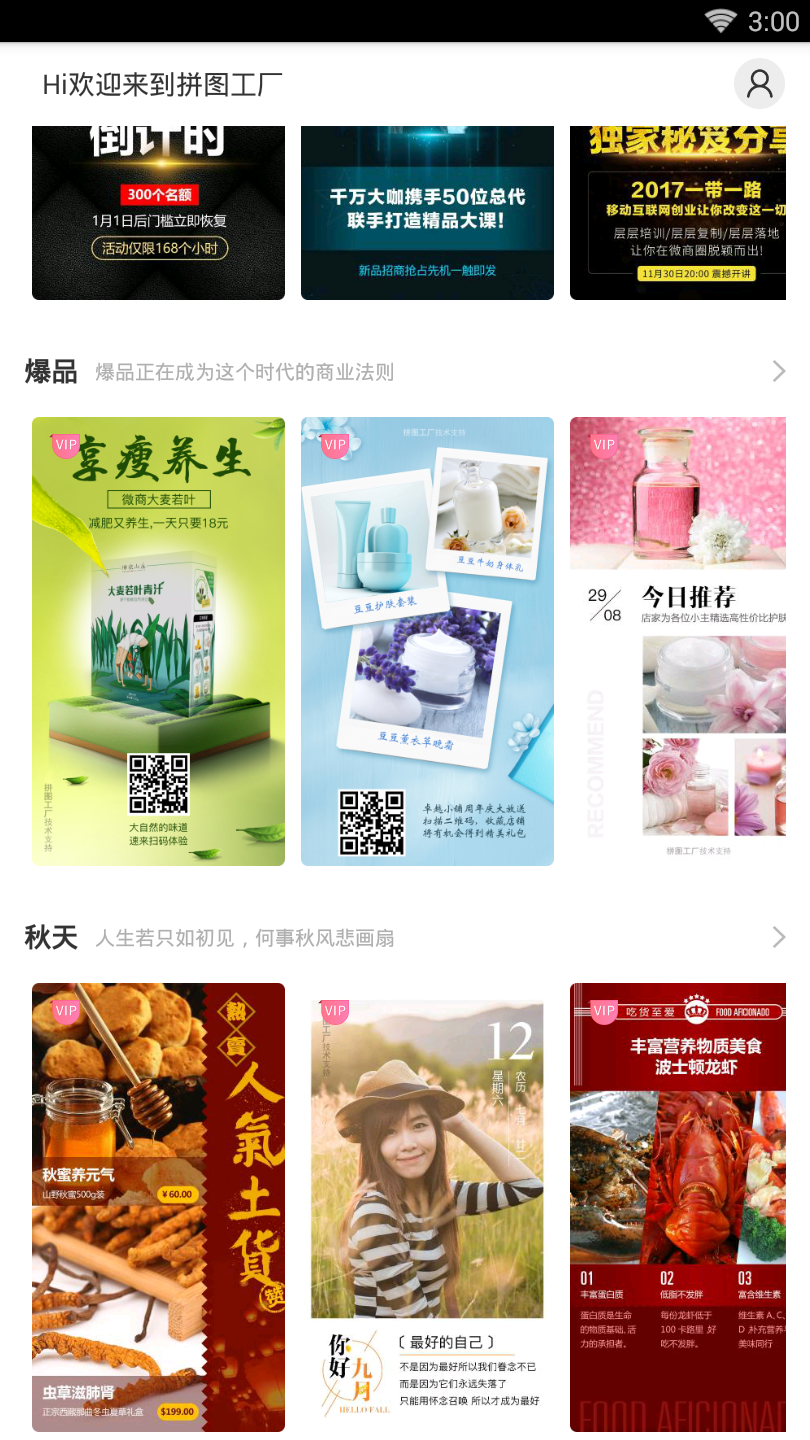Screen dimensions: 810x1440
Task: Open the 千万大咖携手50位总代 template
Action: [427, 212]
